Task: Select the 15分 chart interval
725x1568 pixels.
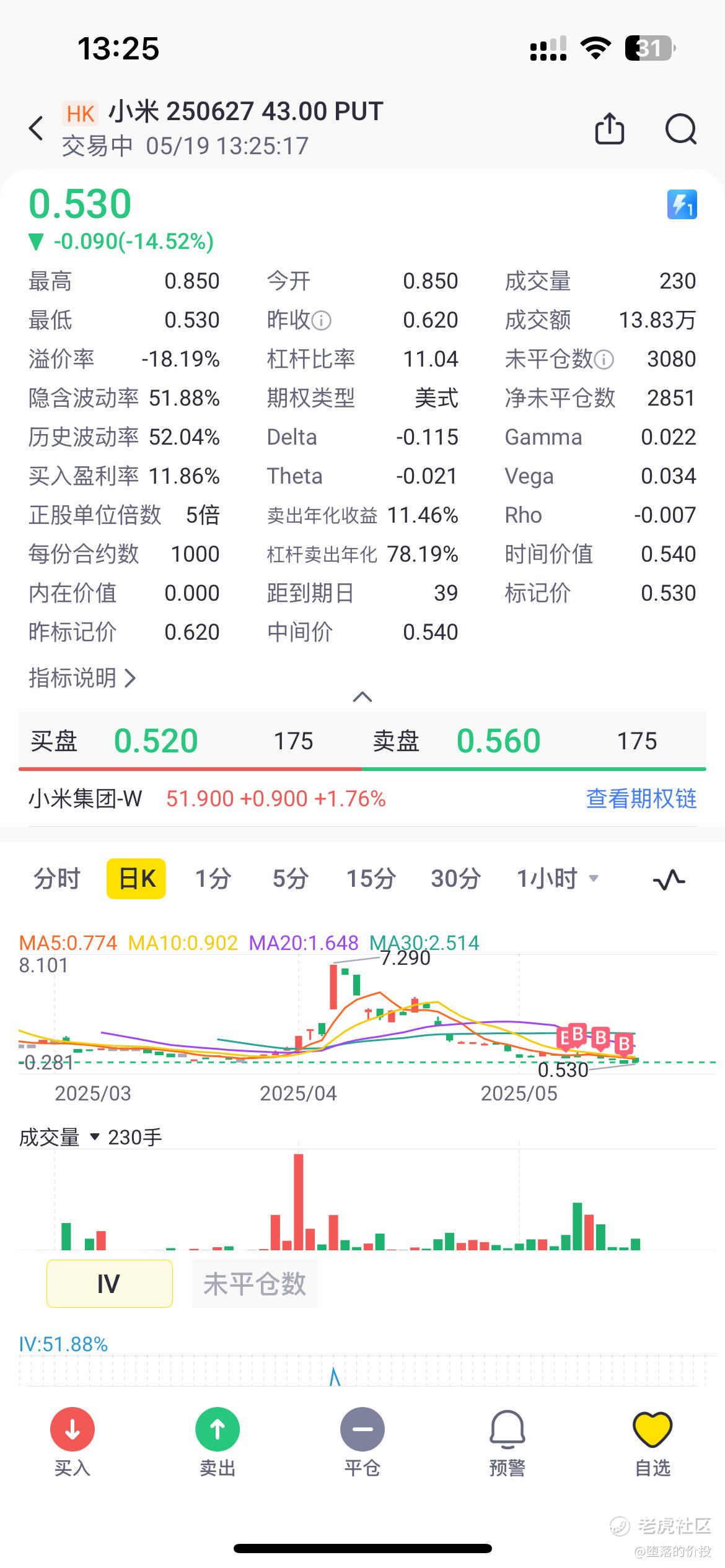Action: pos(371,879)
